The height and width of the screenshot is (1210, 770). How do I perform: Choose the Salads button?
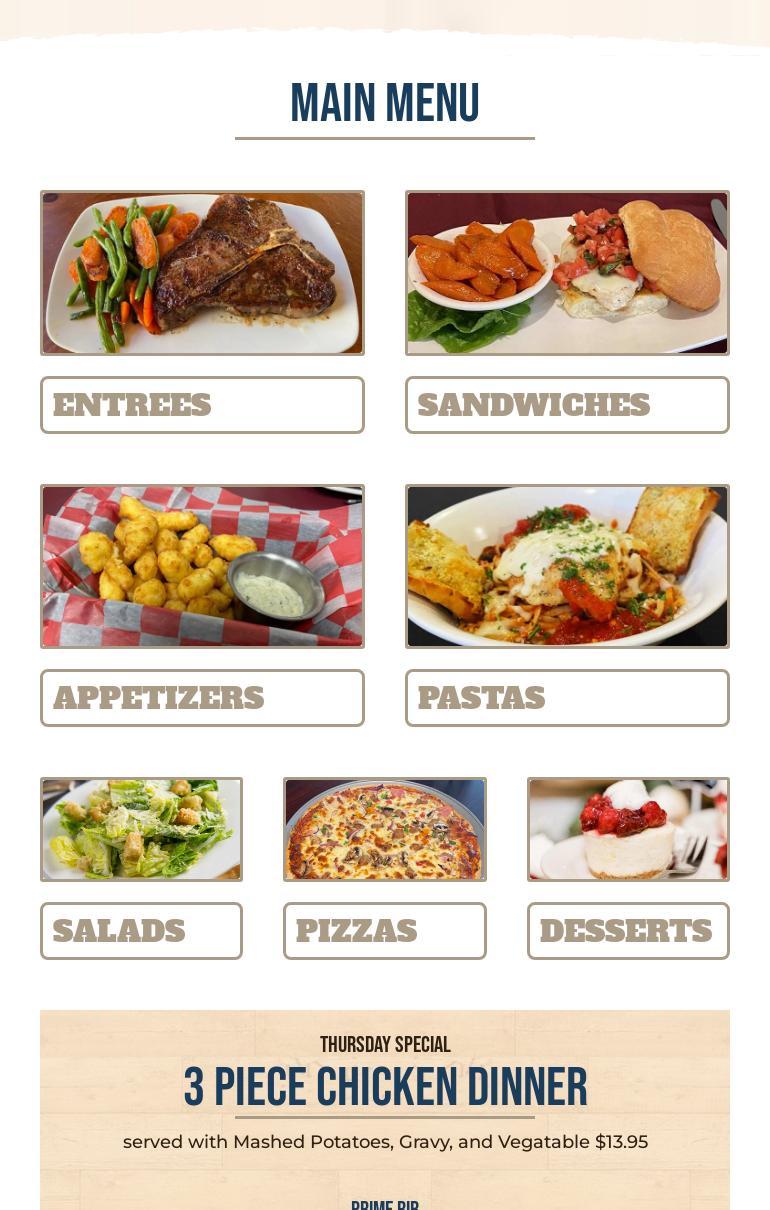click(x=141, y=931)
